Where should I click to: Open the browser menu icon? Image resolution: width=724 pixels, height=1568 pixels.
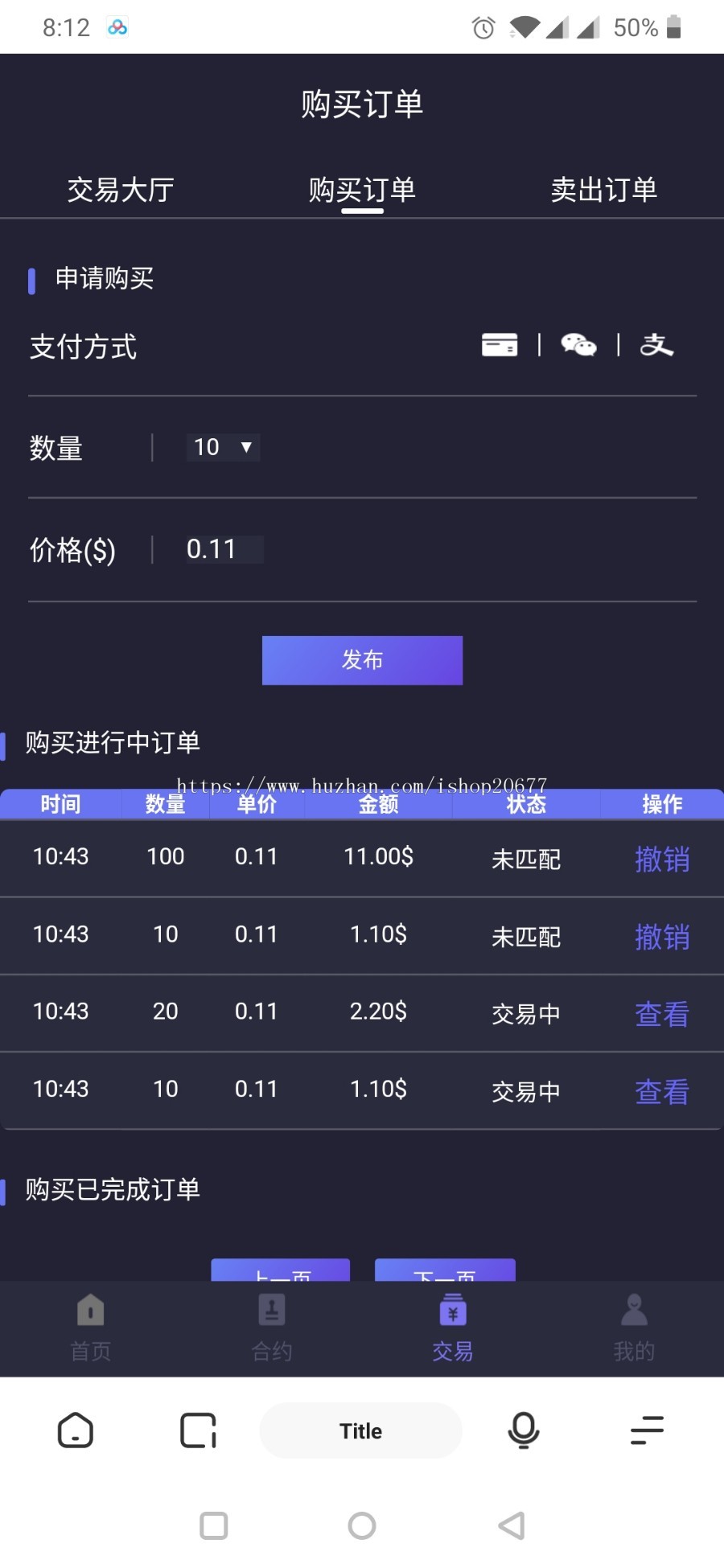coord(647,1431)
